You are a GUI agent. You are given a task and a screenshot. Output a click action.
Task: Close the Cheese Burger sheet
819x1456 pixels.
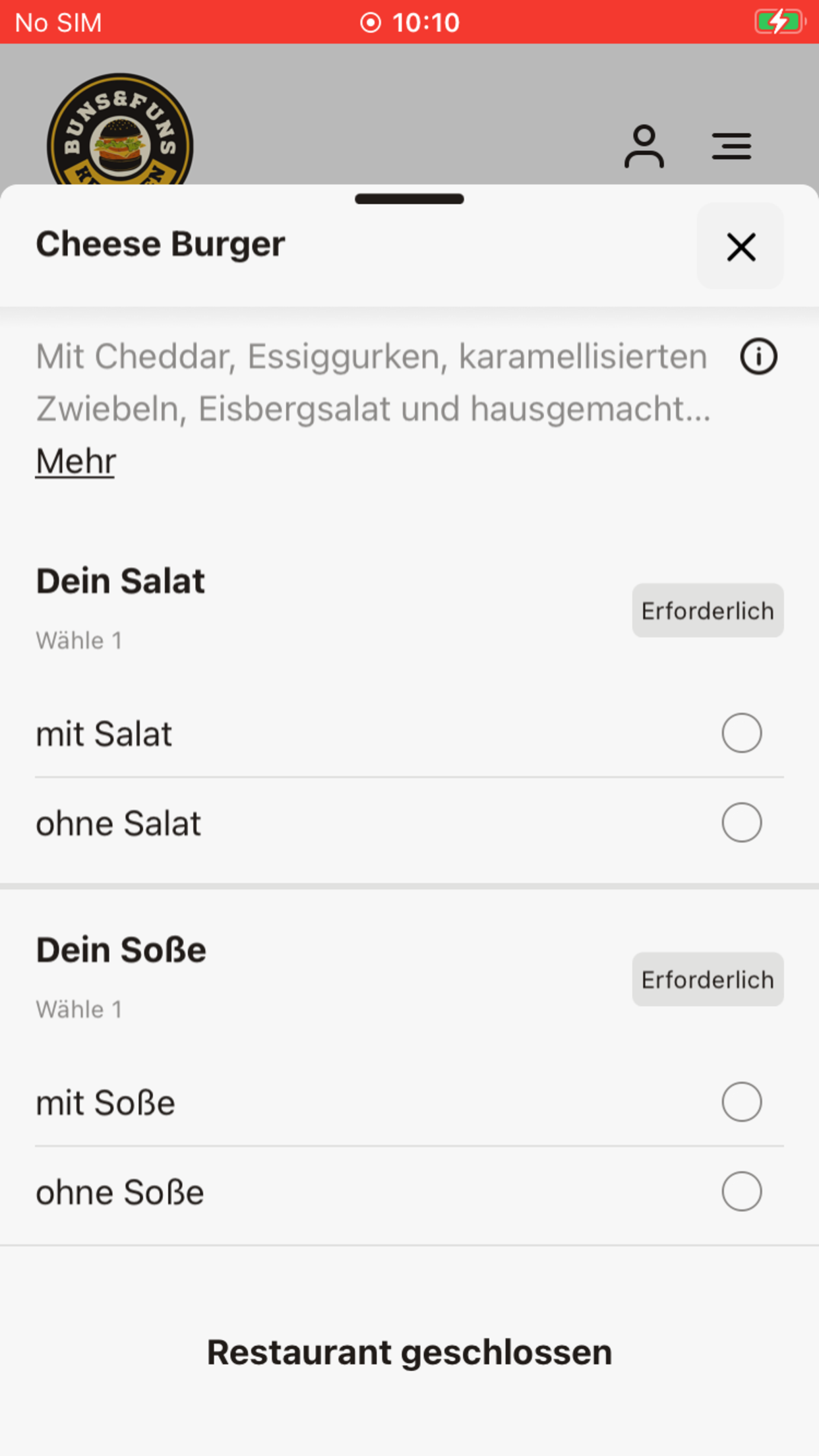(741, 246)
